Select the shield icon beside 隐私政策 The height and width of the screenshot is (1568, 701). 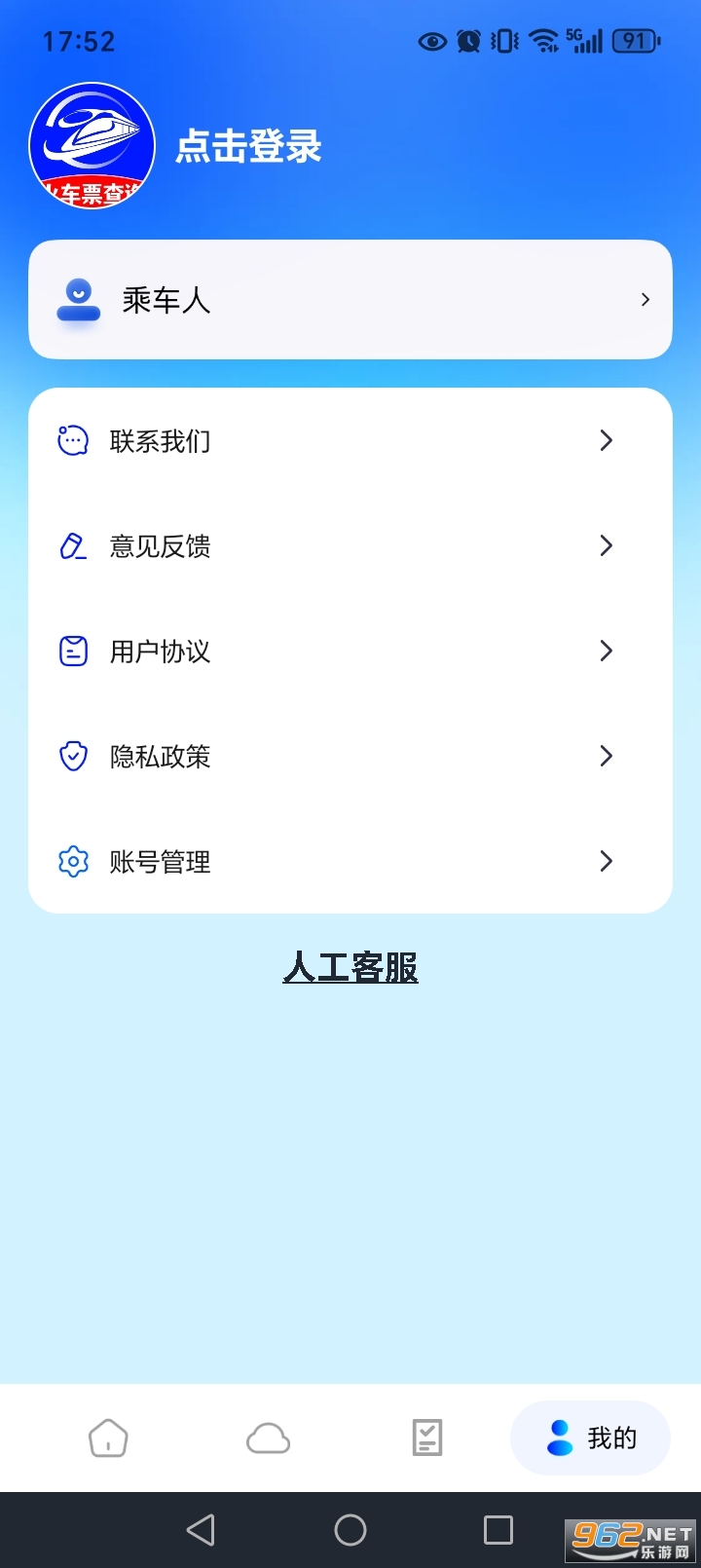pyautogui.click(x=72, y=756)
